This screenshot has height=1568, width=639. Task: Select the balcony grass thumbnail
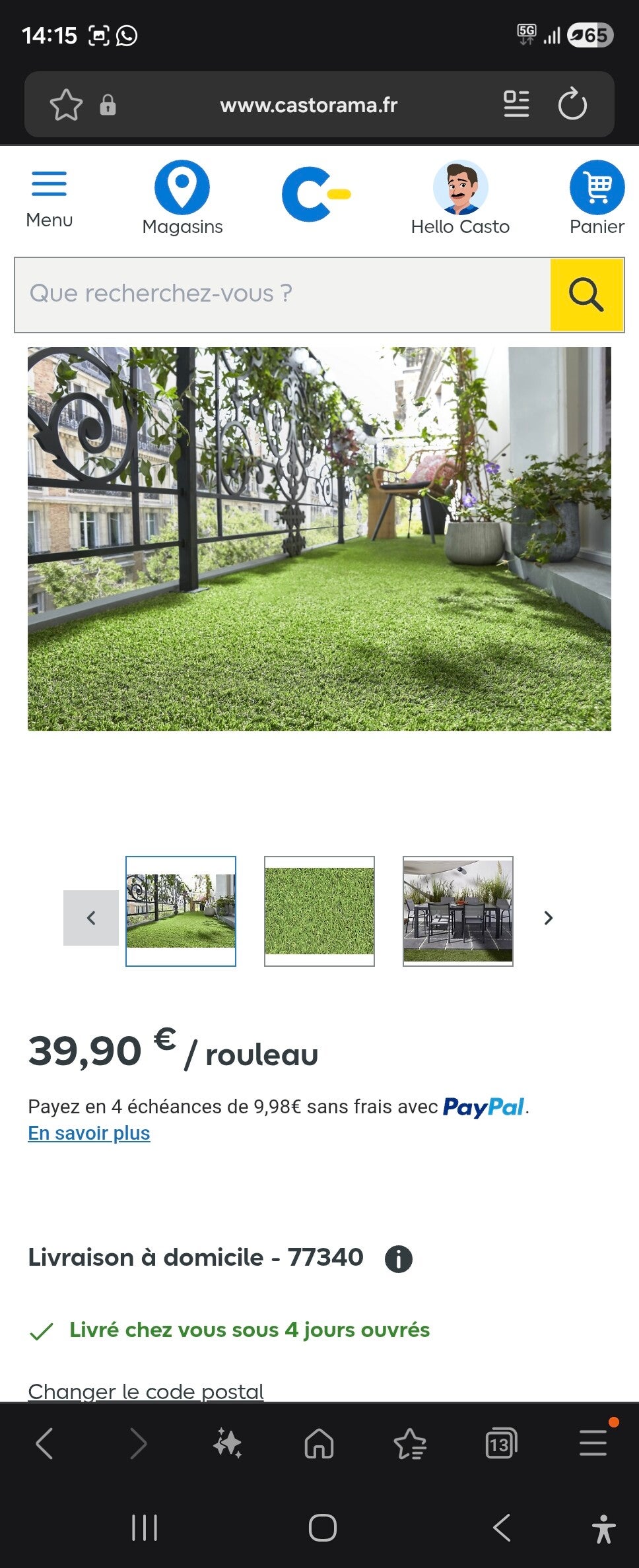tap(181, 911)
